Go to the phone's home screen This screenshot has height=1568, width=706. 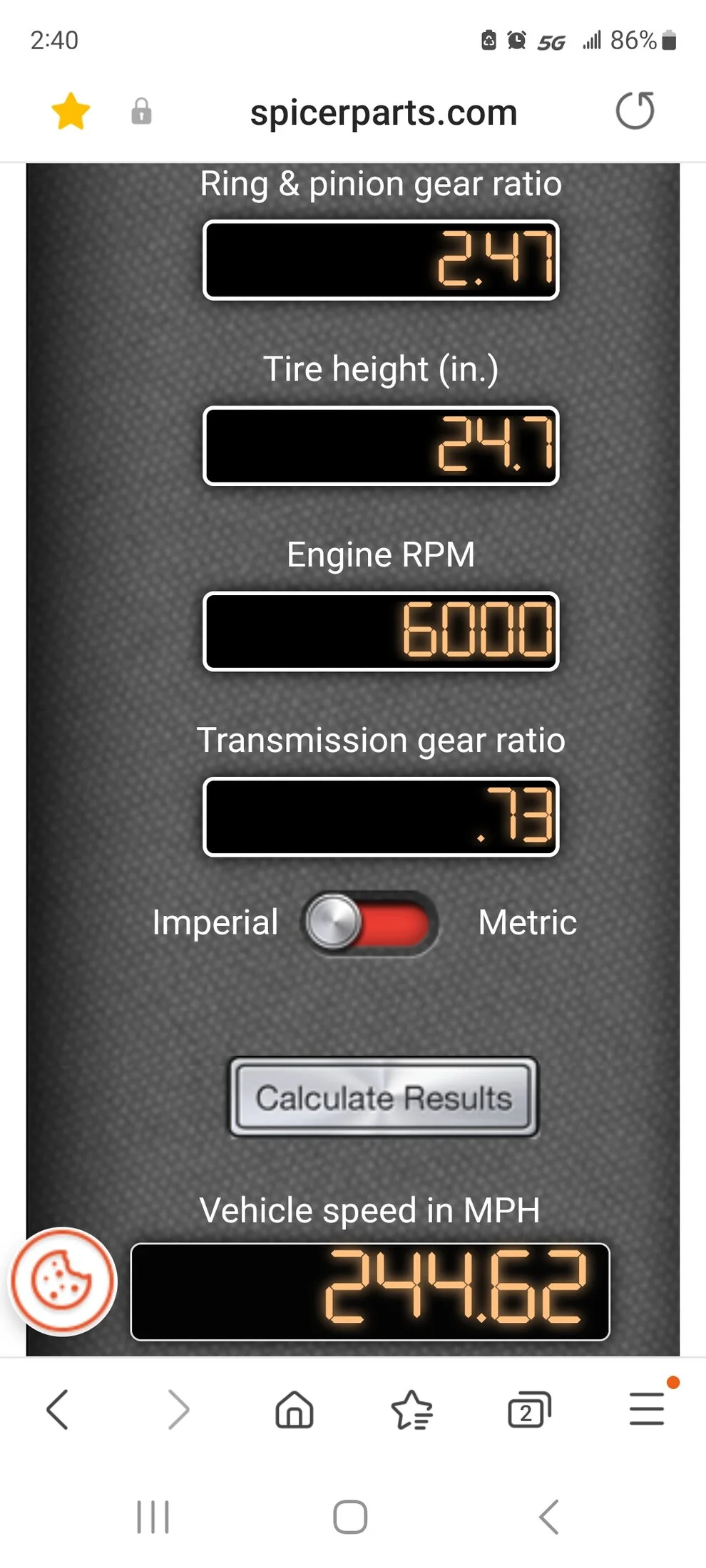[350, 1517]
